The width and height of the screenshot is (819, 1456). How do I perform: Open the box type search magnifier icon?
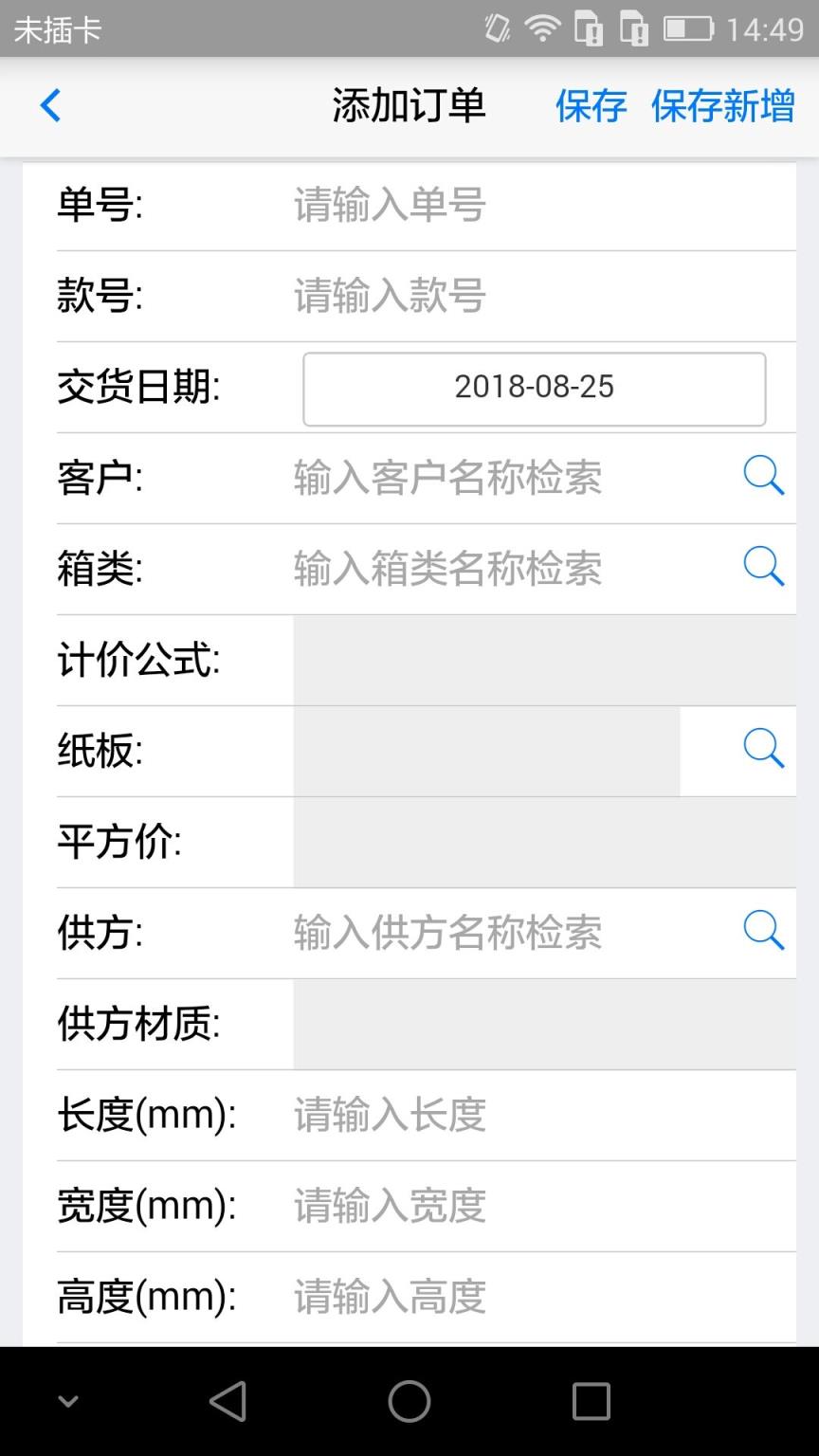764,567
